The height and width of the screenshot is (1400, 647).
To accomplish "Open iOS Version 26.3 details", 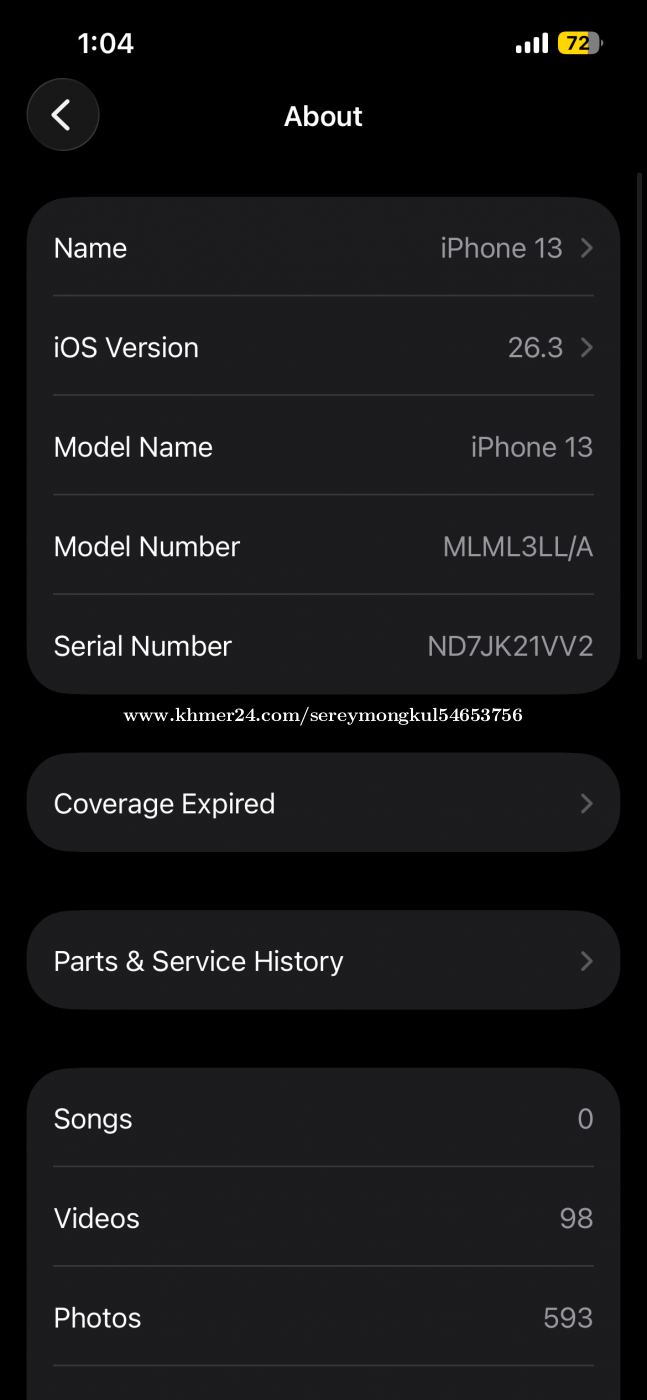I will (x=323, y=347).
